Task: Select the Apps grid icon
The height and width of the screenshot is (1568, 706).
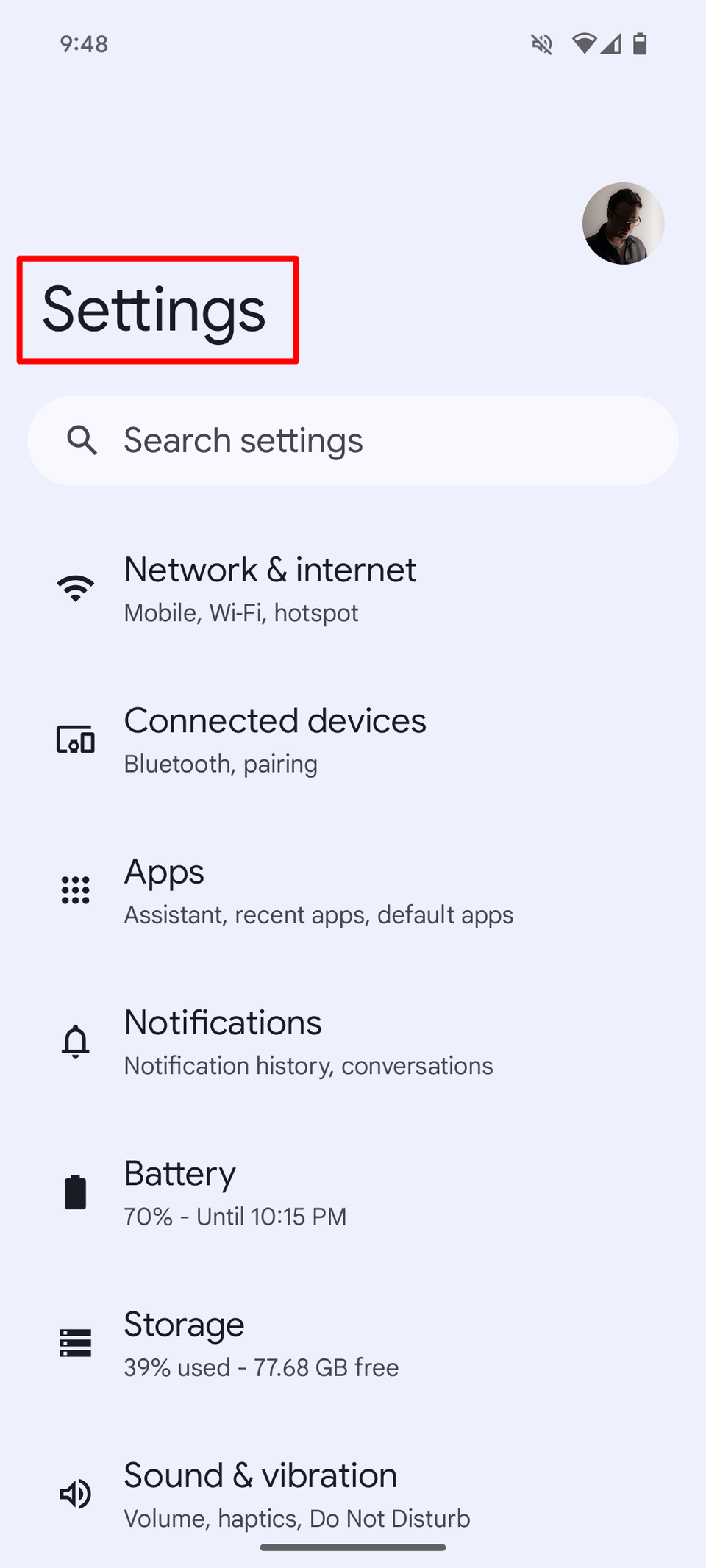Action: [x=75, y=890]
